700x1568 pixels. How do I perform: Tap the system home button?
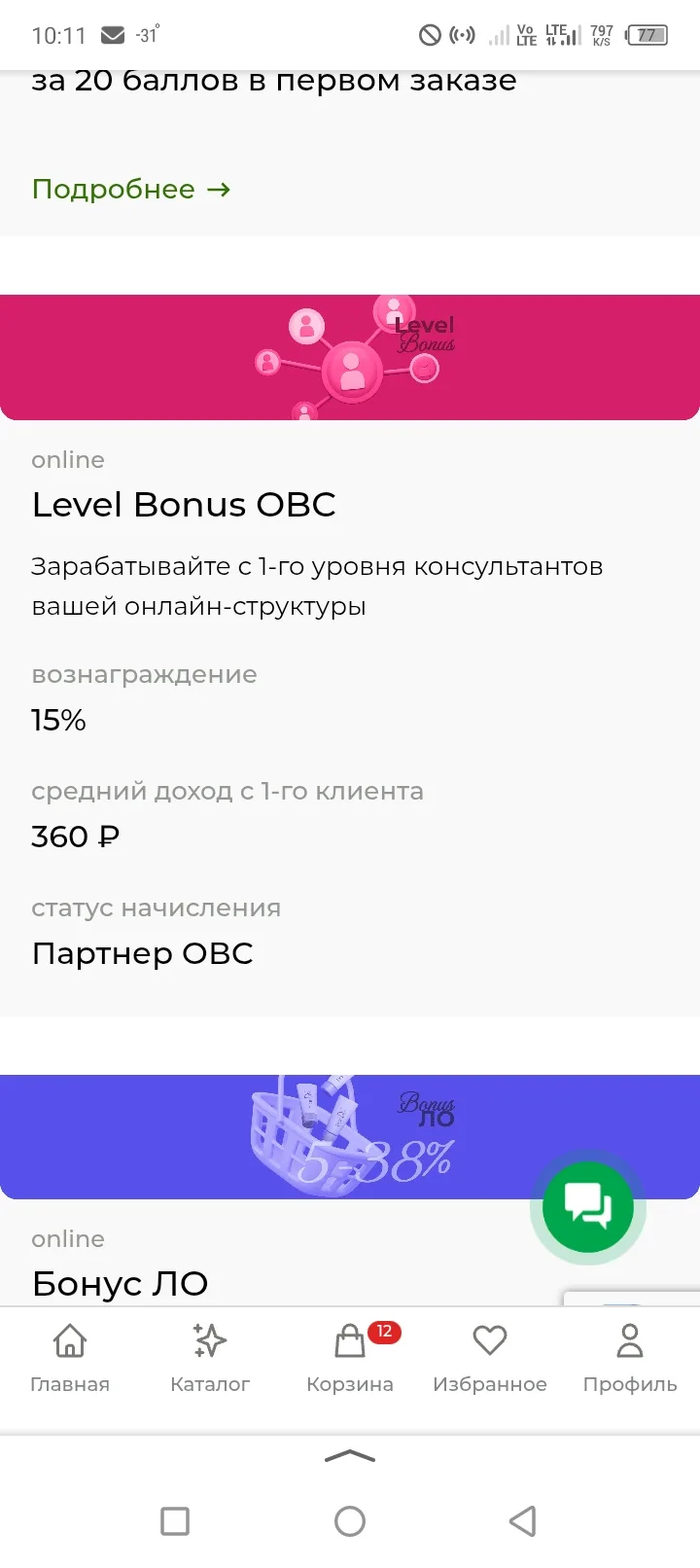[x=350, y=1520]
